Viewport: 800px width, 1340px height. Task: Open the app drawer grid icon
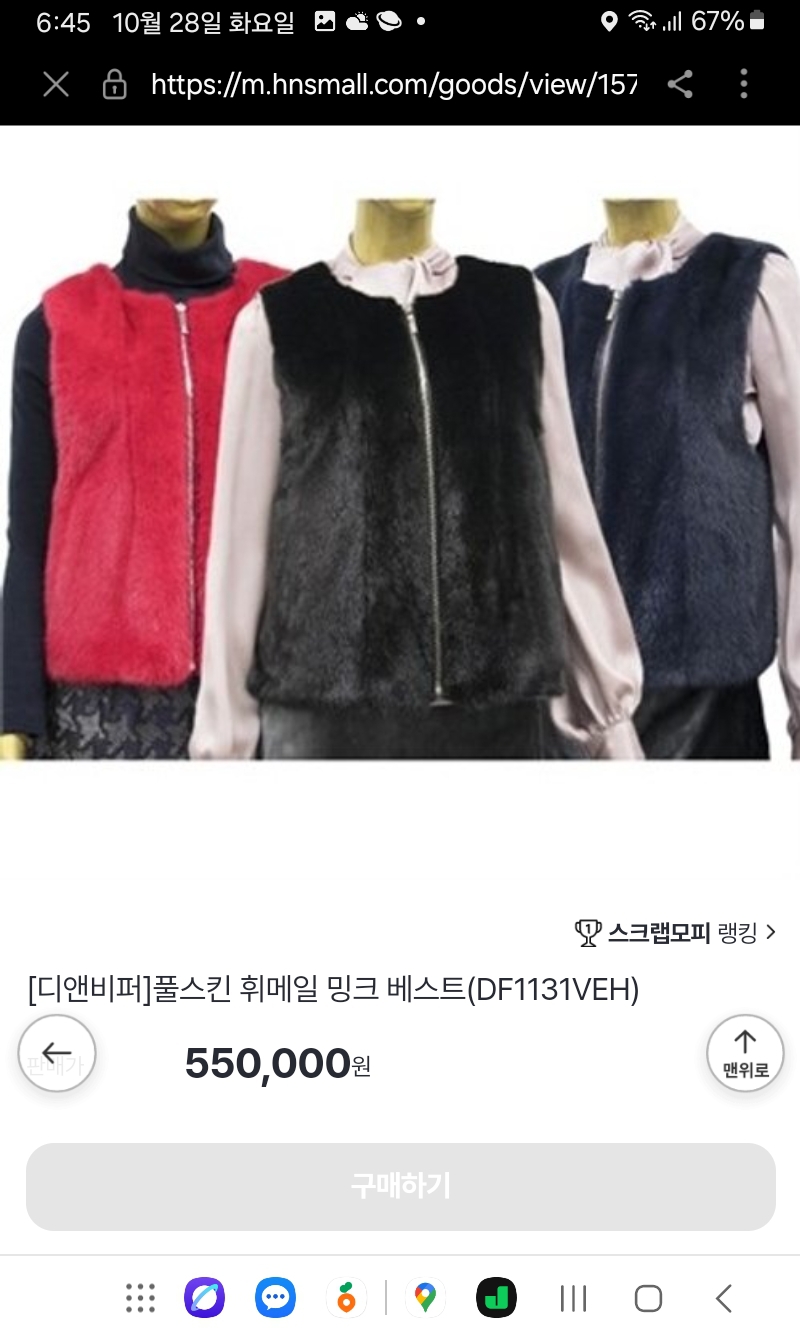click(x=140, y=1298)
